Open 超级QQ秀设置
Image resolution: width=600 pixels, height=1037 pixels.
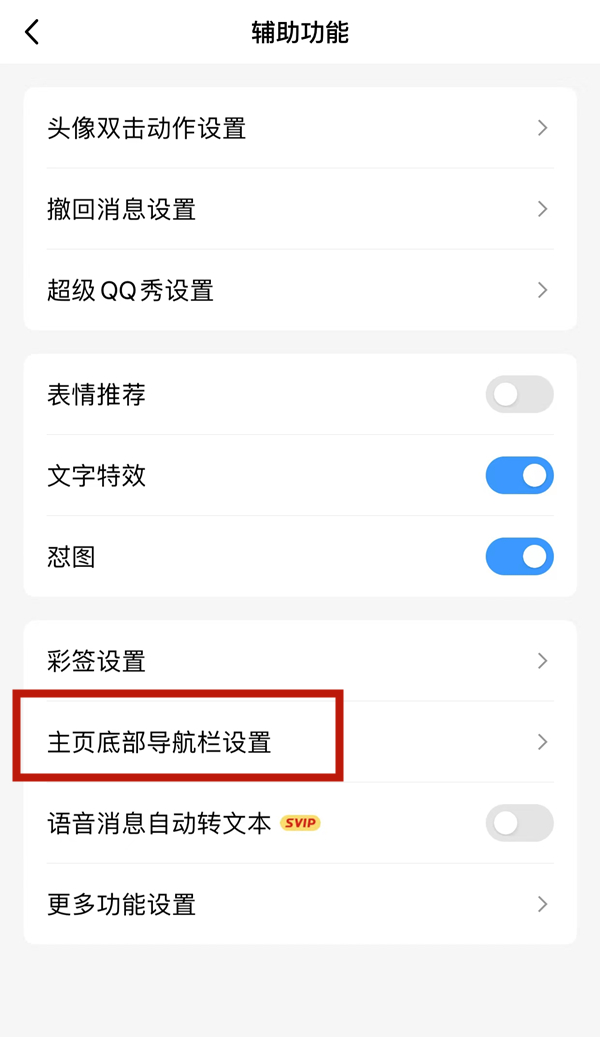pyautogui.click(x=300, y=291)
